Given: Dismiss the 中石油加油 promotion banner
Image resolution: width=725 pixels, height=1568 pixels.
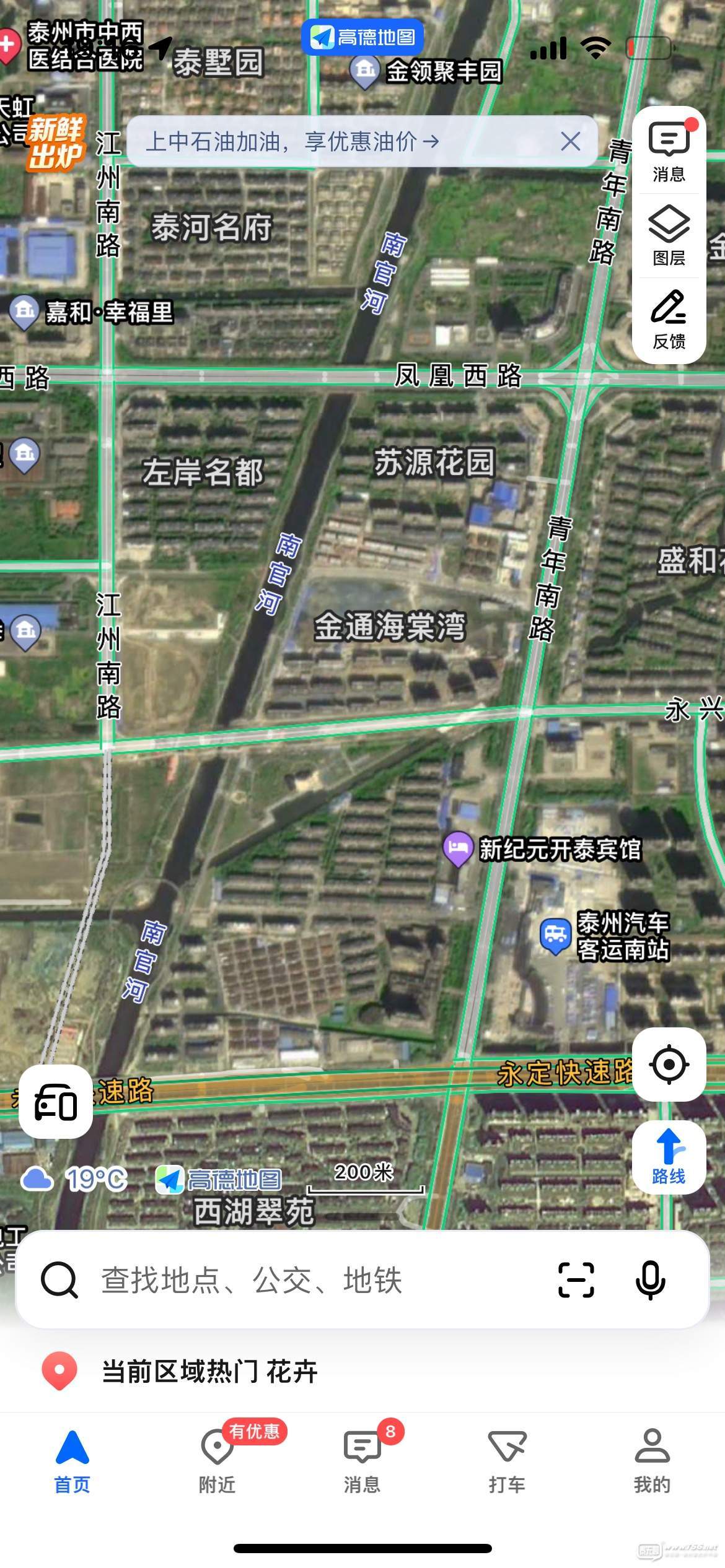Looking at the screenshot, I should point(570,142).
